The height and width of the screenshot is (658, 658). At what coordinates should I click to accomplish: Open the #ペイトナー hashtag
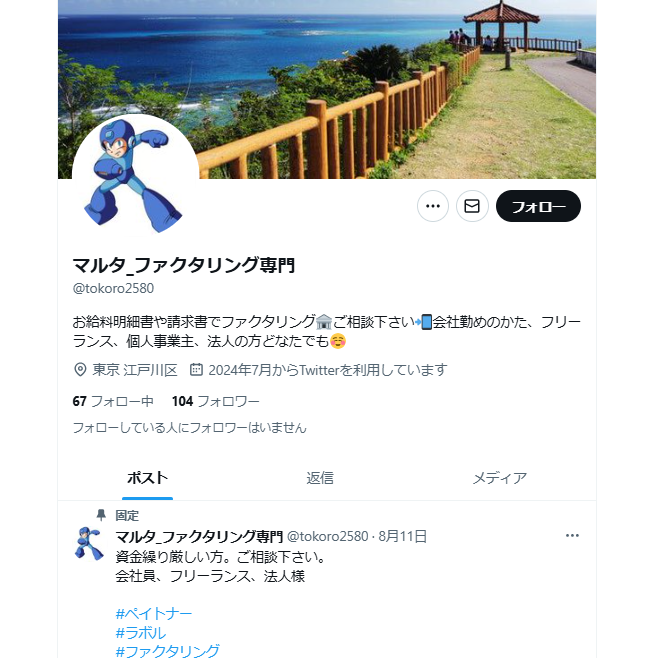click(154, 613)
